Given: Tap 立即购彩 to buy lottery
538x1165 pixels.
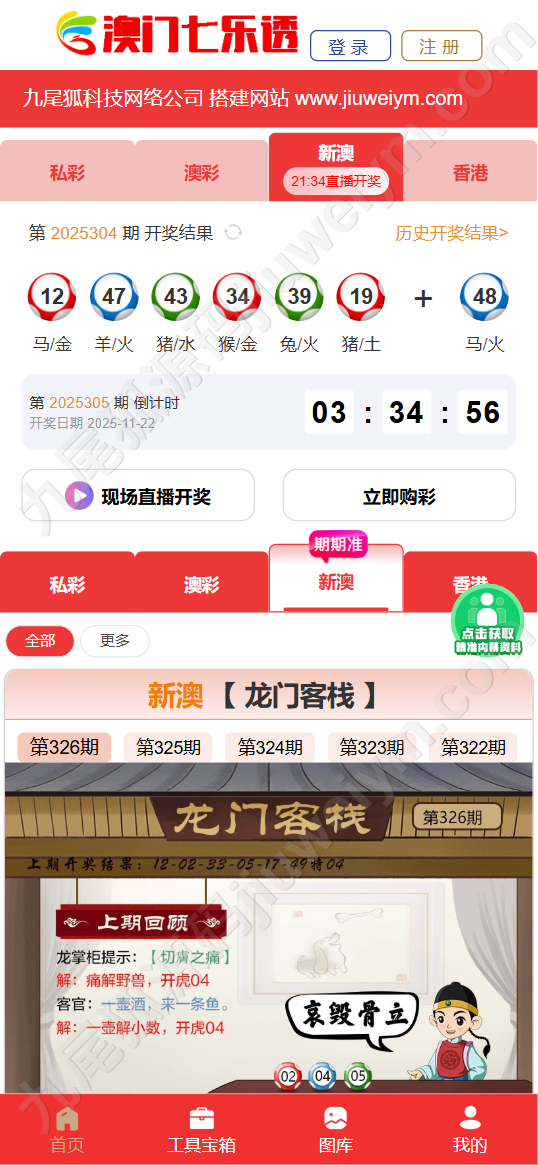Looking at the screenshot, I should (399, 495).
